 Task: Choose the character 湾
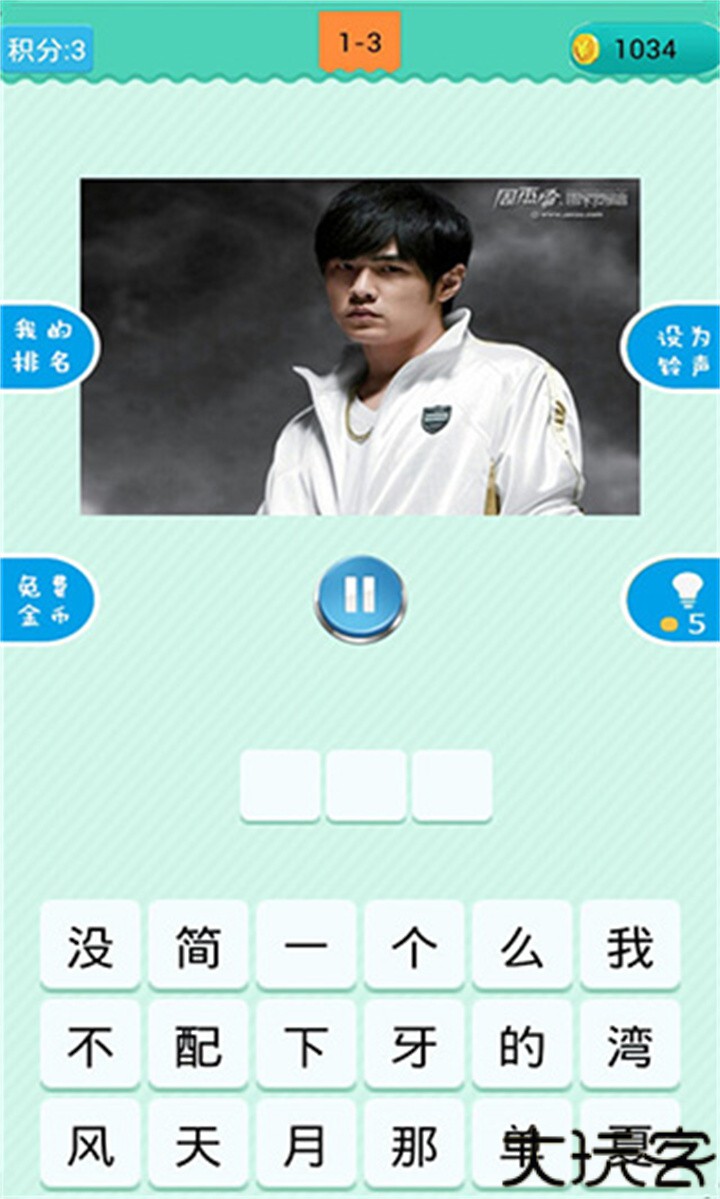pos(630,1045)
